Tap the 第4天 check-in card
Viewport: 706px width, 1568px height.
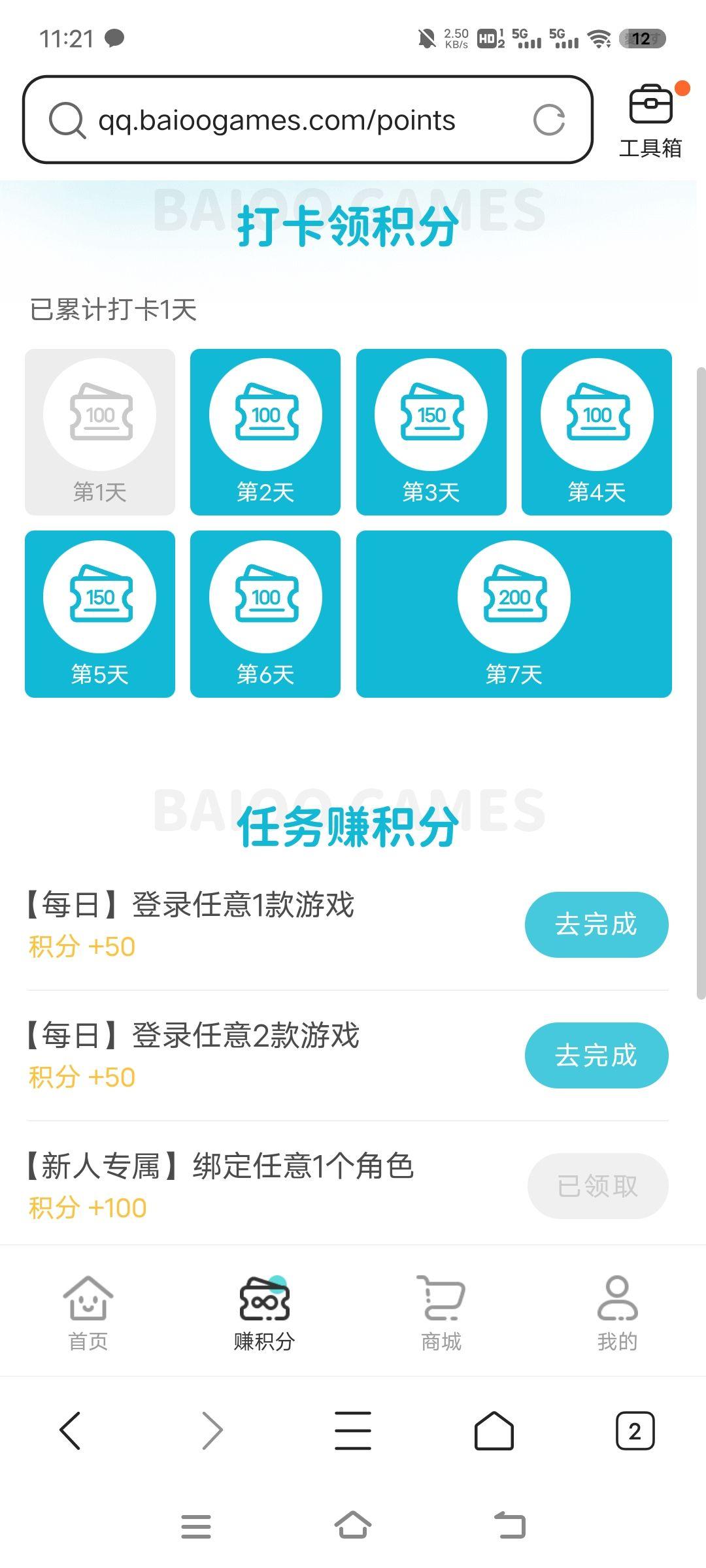(x=597, y=432)
